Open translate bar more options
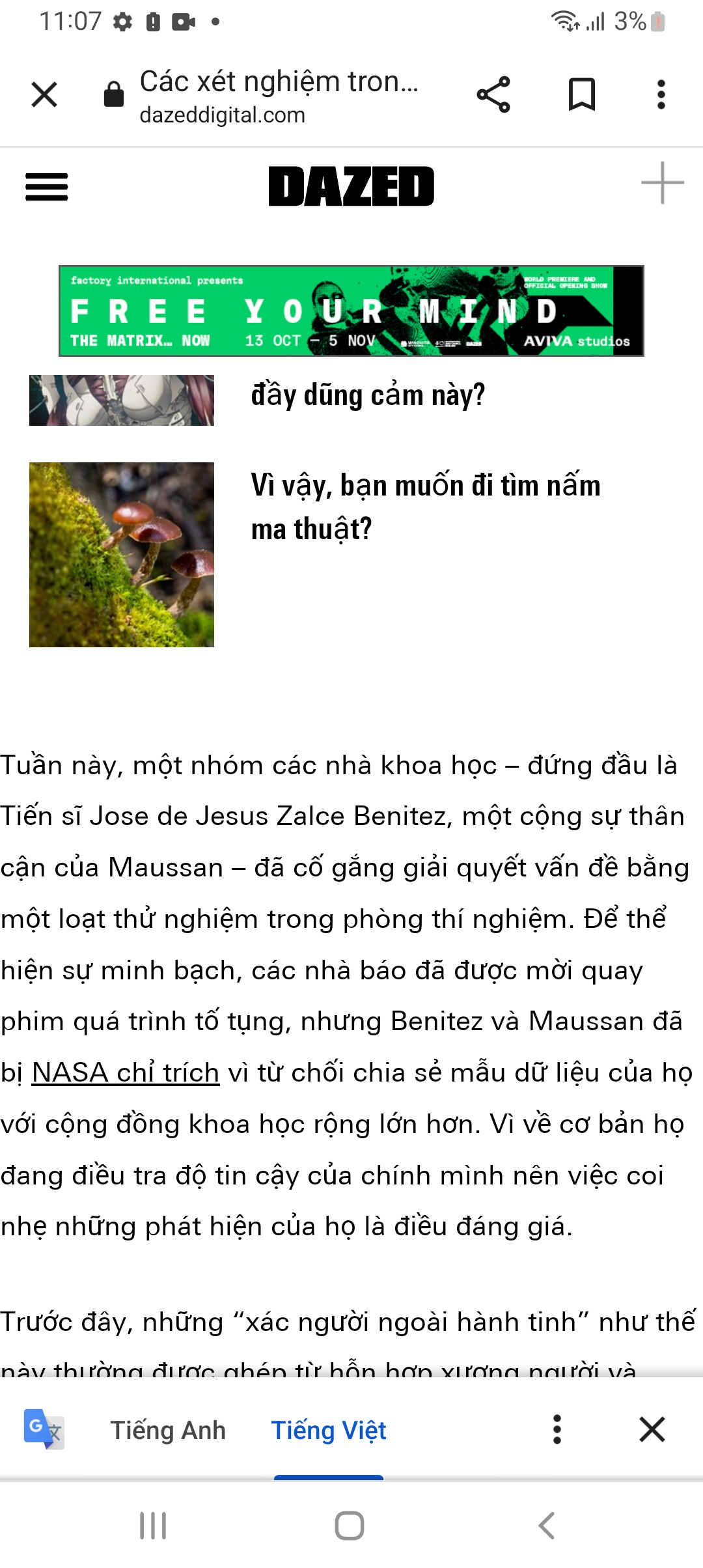Viewport: 703px width, 1568px height. [557, 1430]
